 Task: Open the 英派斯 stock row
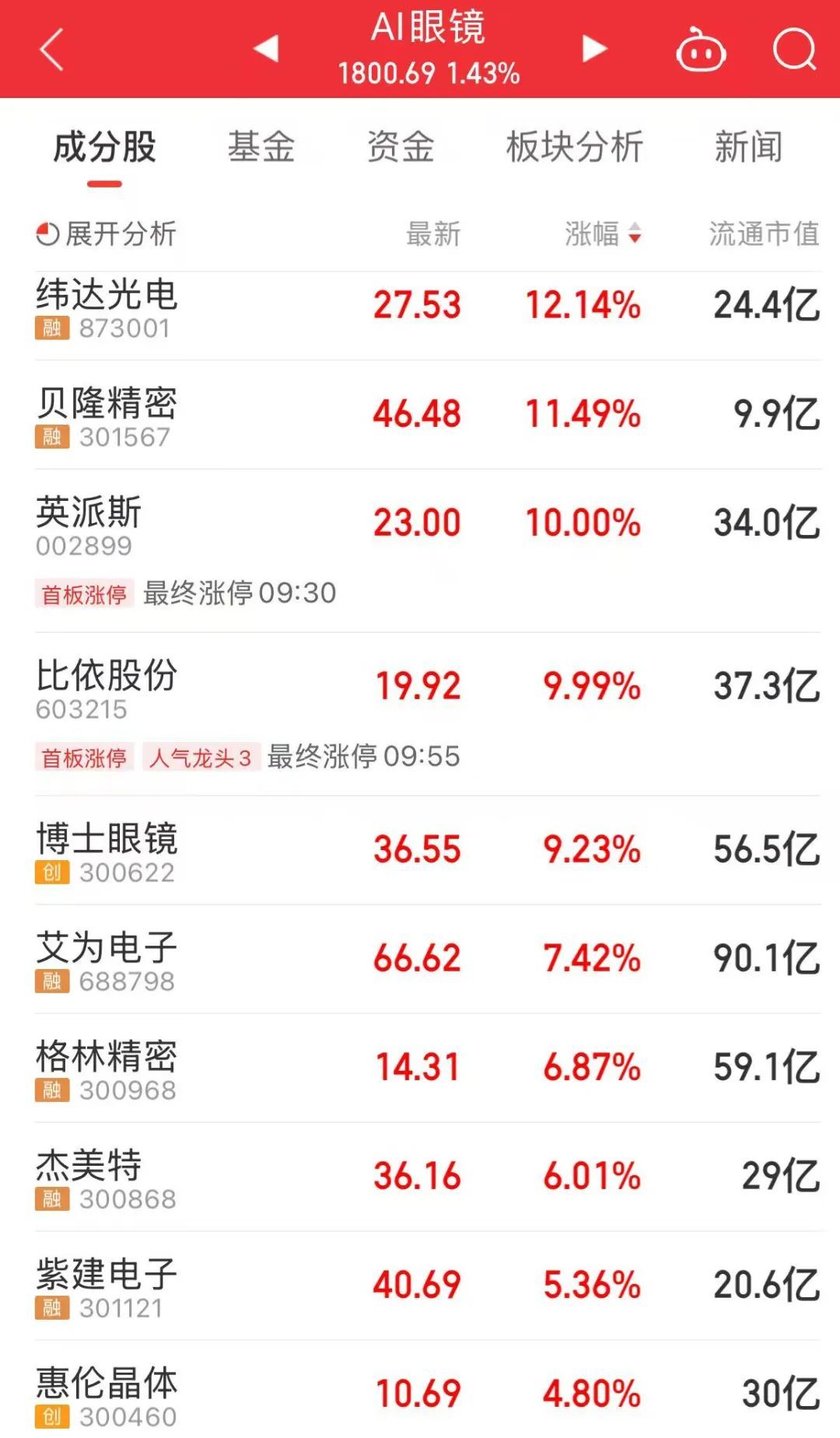[89, 525]
